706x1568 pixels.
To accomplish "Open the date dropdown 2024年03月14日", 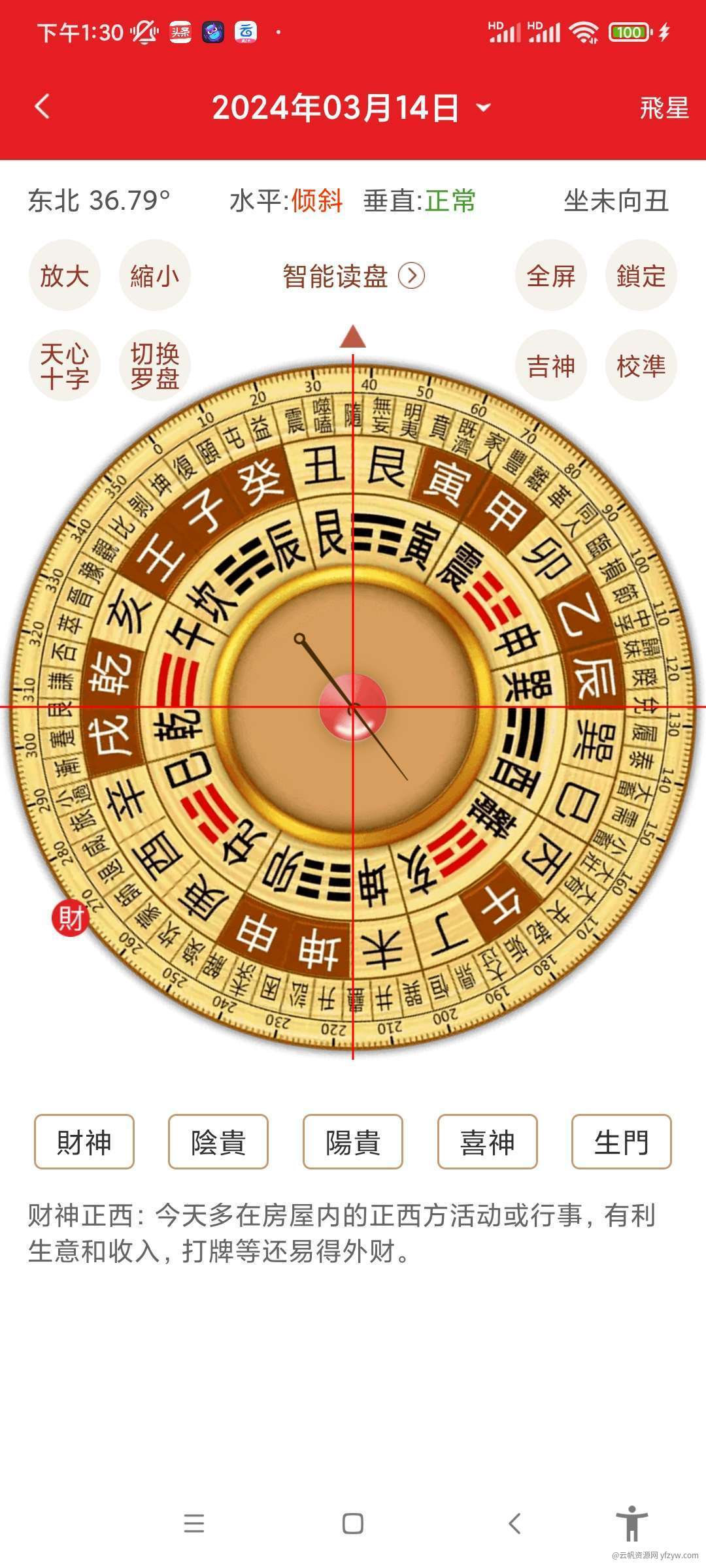I will point(351,108).
